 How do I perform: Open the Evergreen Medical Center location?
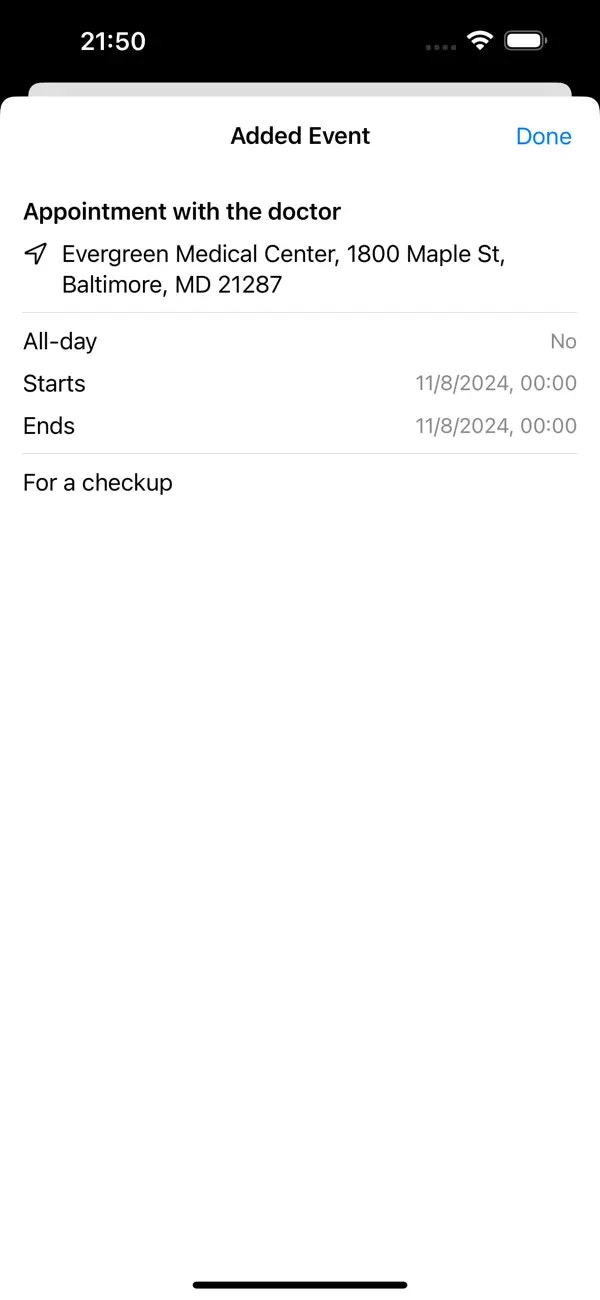[x=283, y=269]
